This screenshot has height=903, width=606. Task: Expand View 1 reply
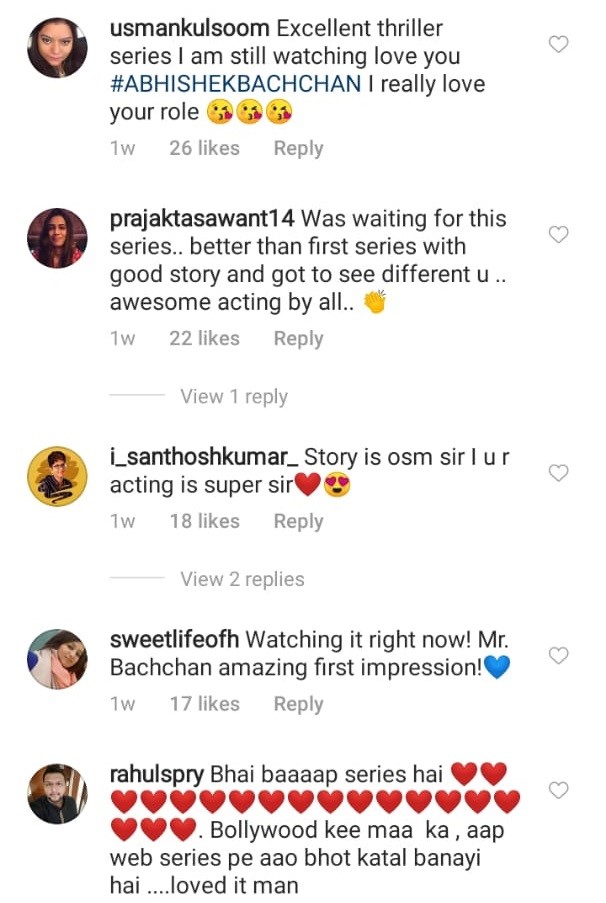click(x=233, y=396)
